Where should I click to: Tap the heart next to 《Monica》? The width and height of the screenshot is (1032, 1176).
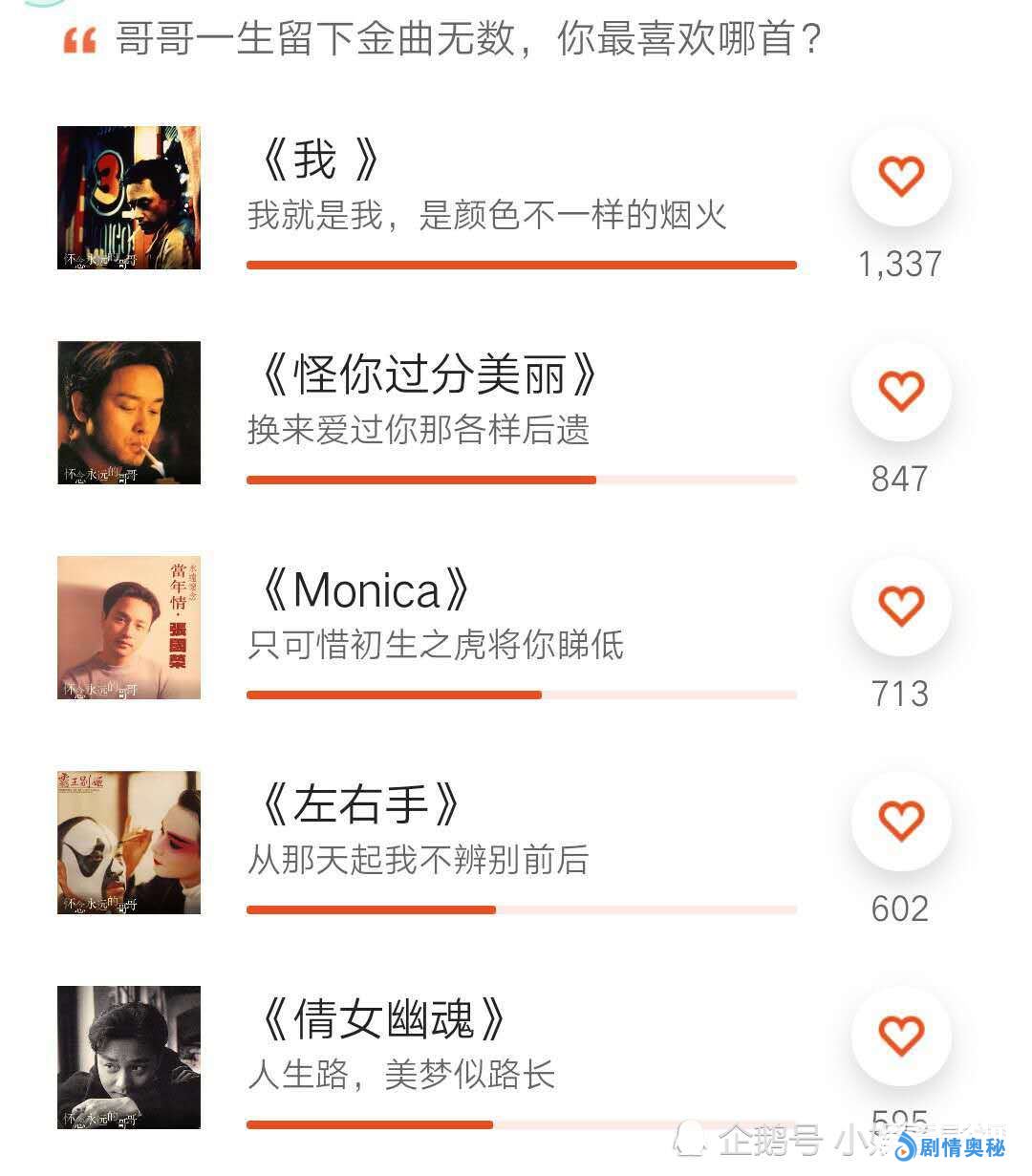coord(900,607)
